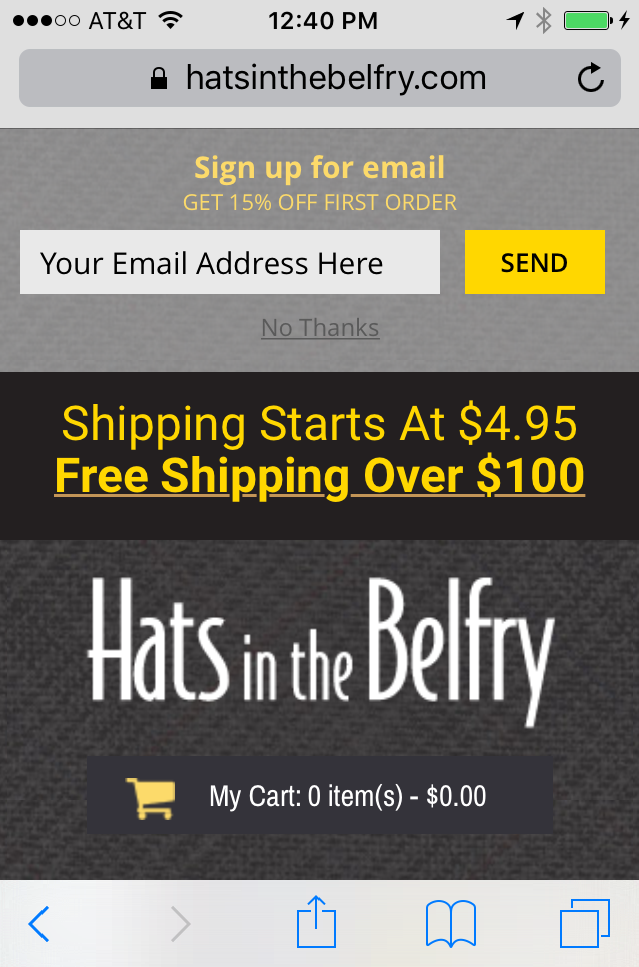This screenshot has height=967, width=639.
Task: Open Safari bookmarks
Action: (x=450, y=923)
